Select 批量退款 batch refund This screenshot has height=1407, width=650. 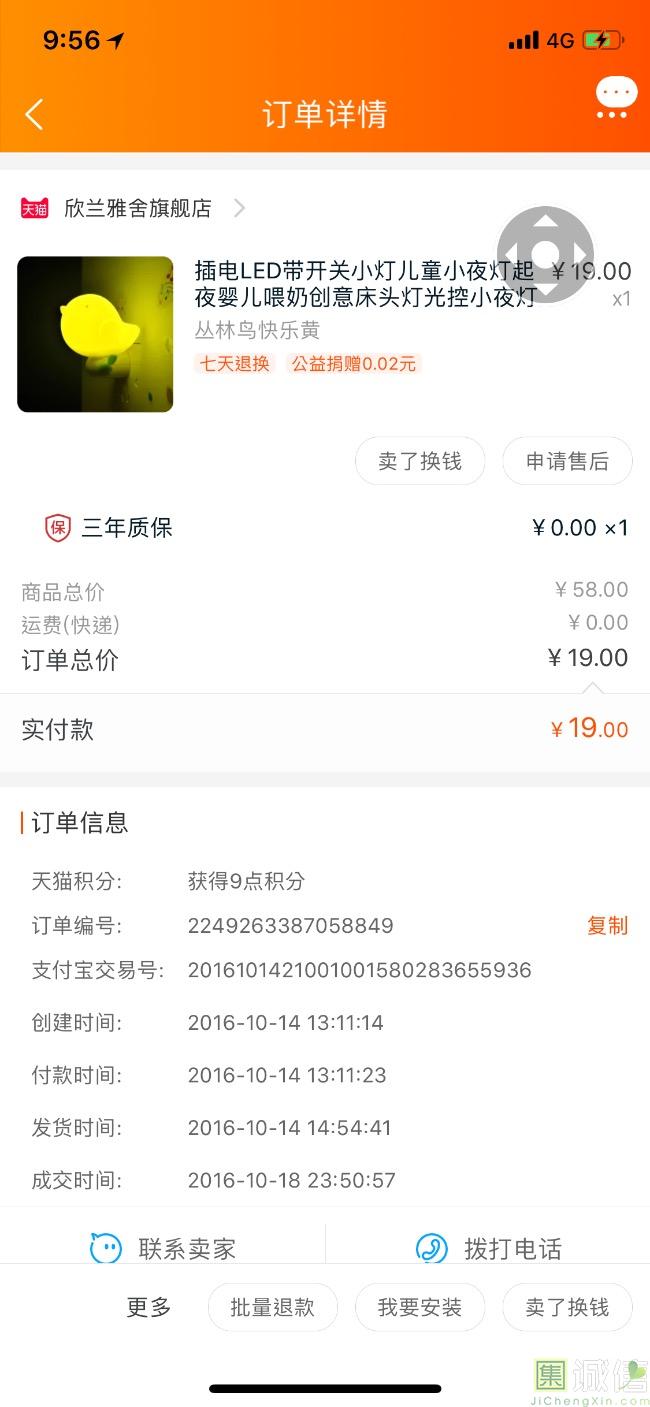click(x=272, y=1307)
